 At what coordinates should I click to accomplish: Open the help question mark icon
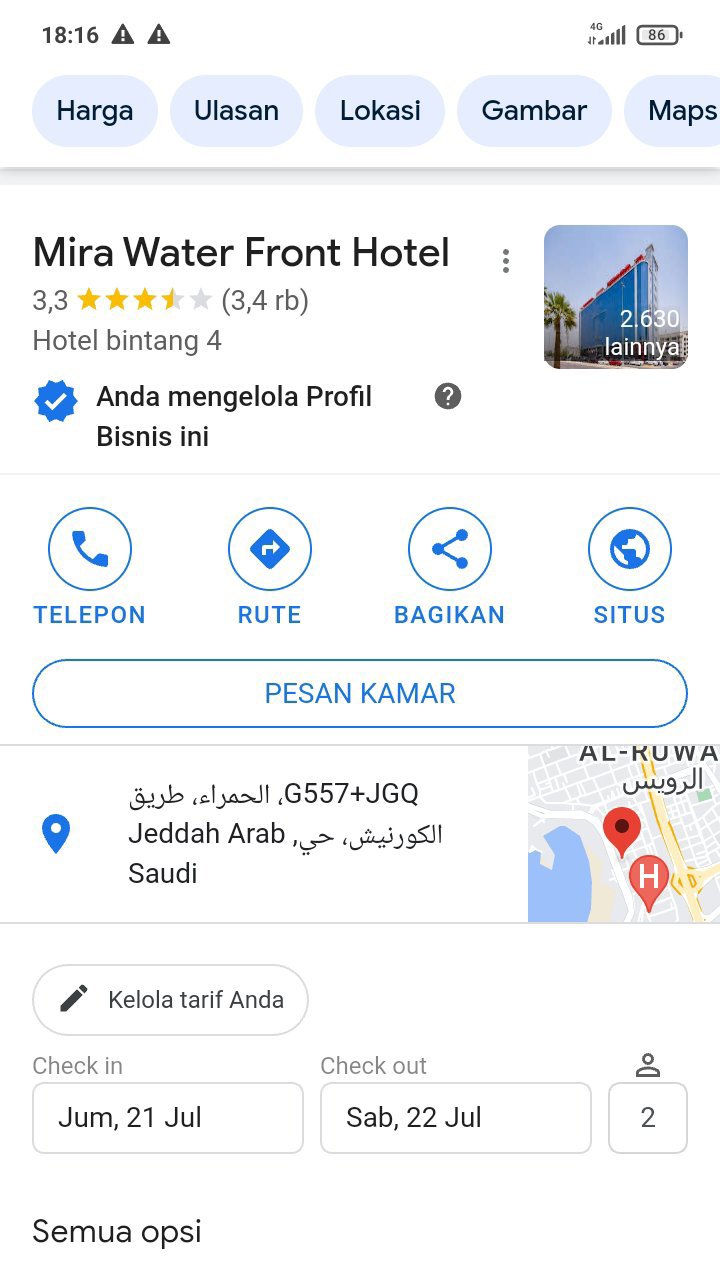[448, 397]
